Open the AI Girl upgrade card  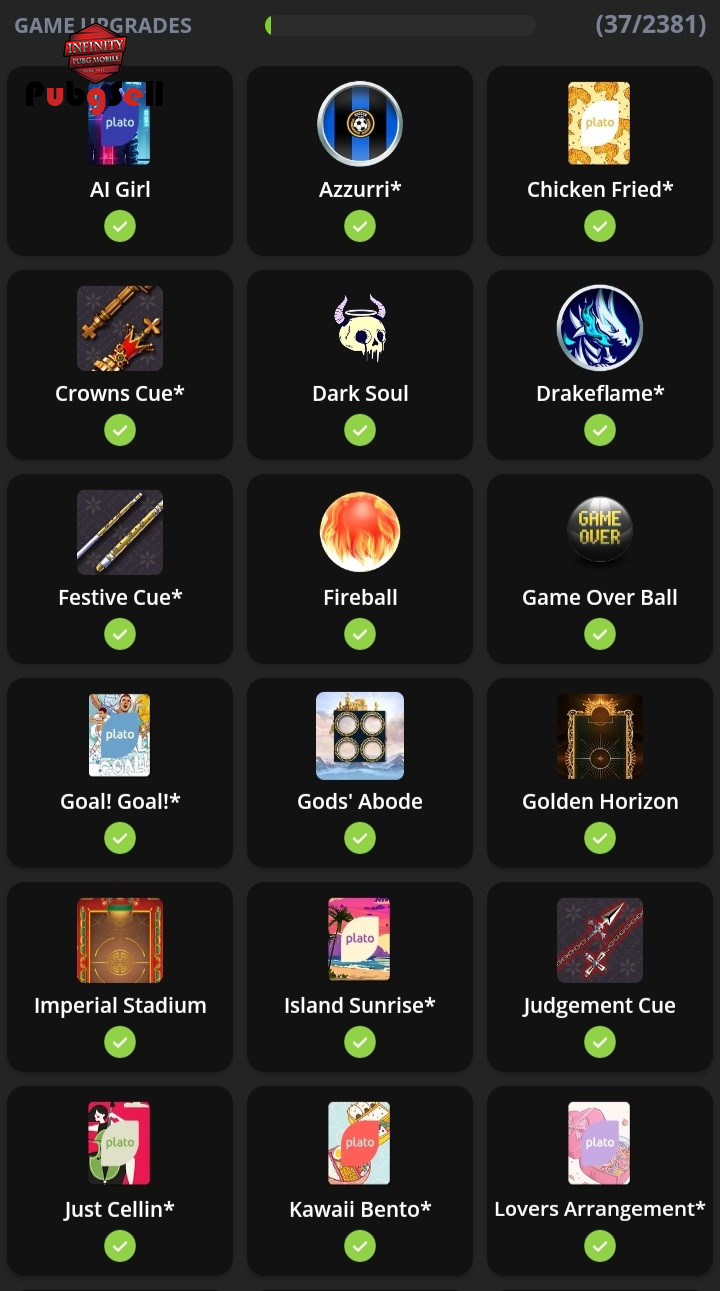tap(120, 161)
